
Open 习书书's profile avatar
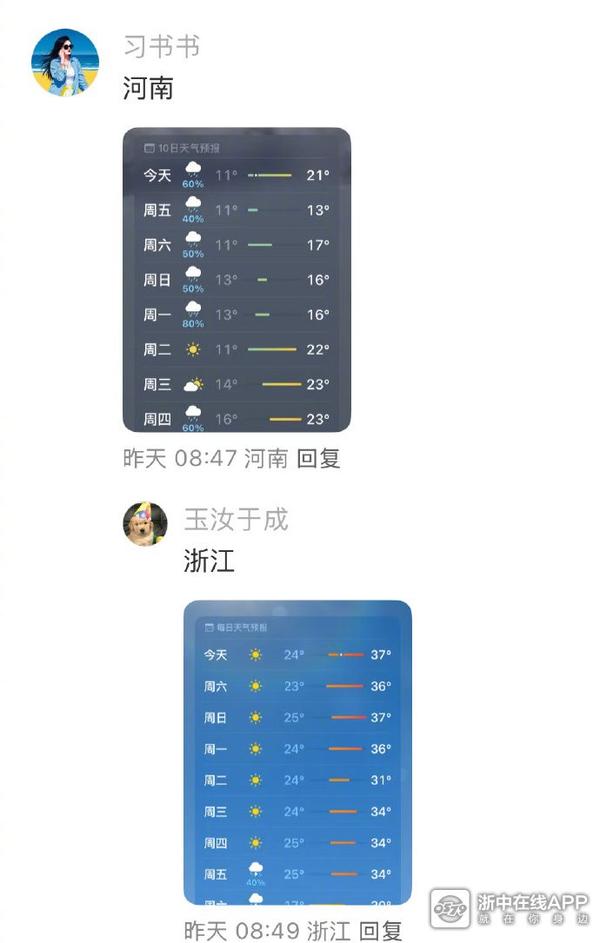(x=65, y=62)
